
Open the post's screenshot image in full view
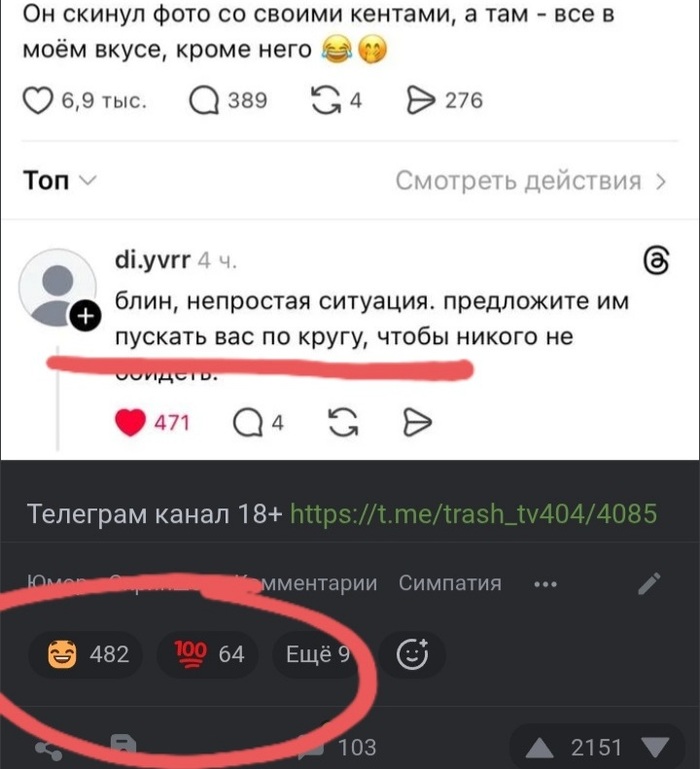[350, 230]
